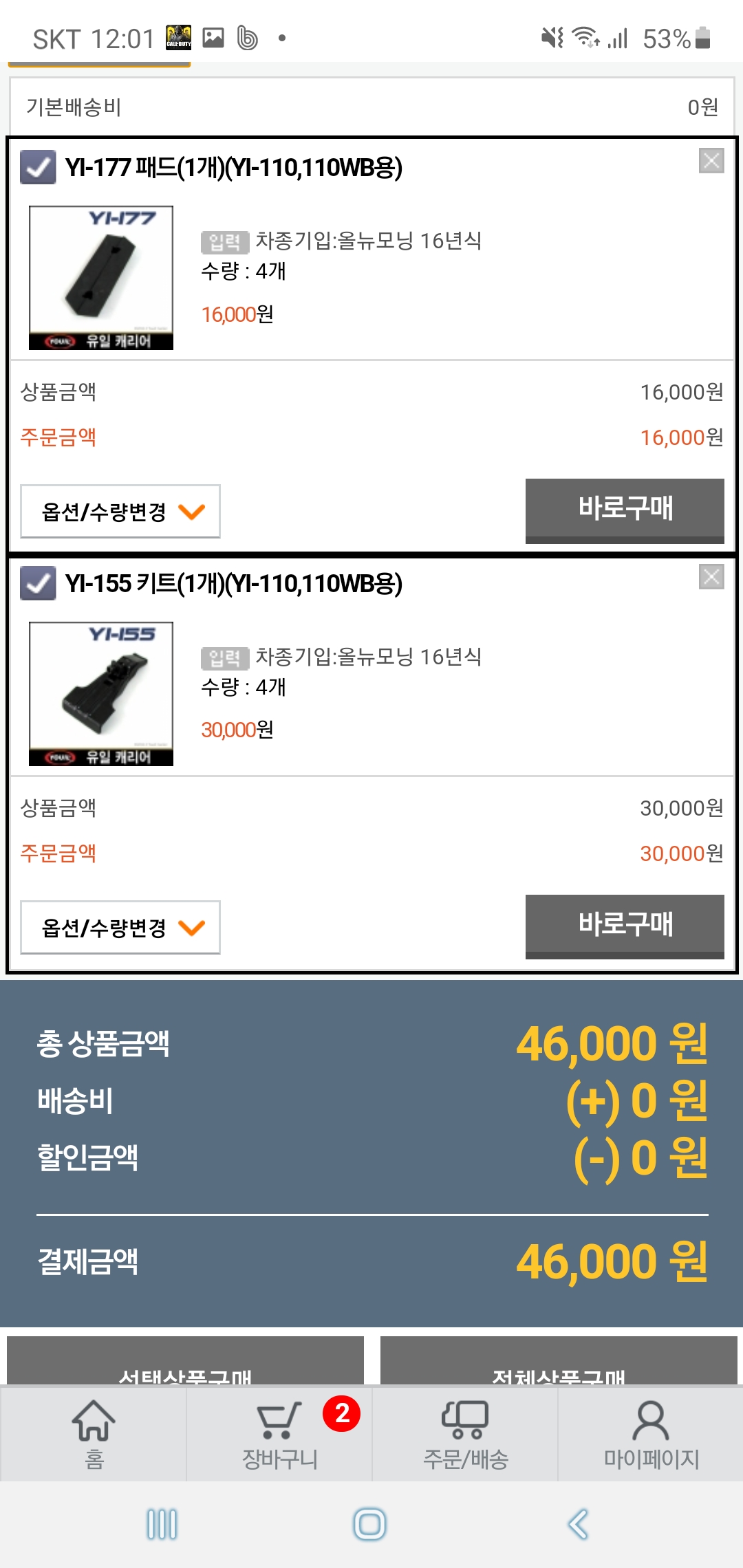
Task: Open the 마이페이지 tab
Action: click(651, 1435)
